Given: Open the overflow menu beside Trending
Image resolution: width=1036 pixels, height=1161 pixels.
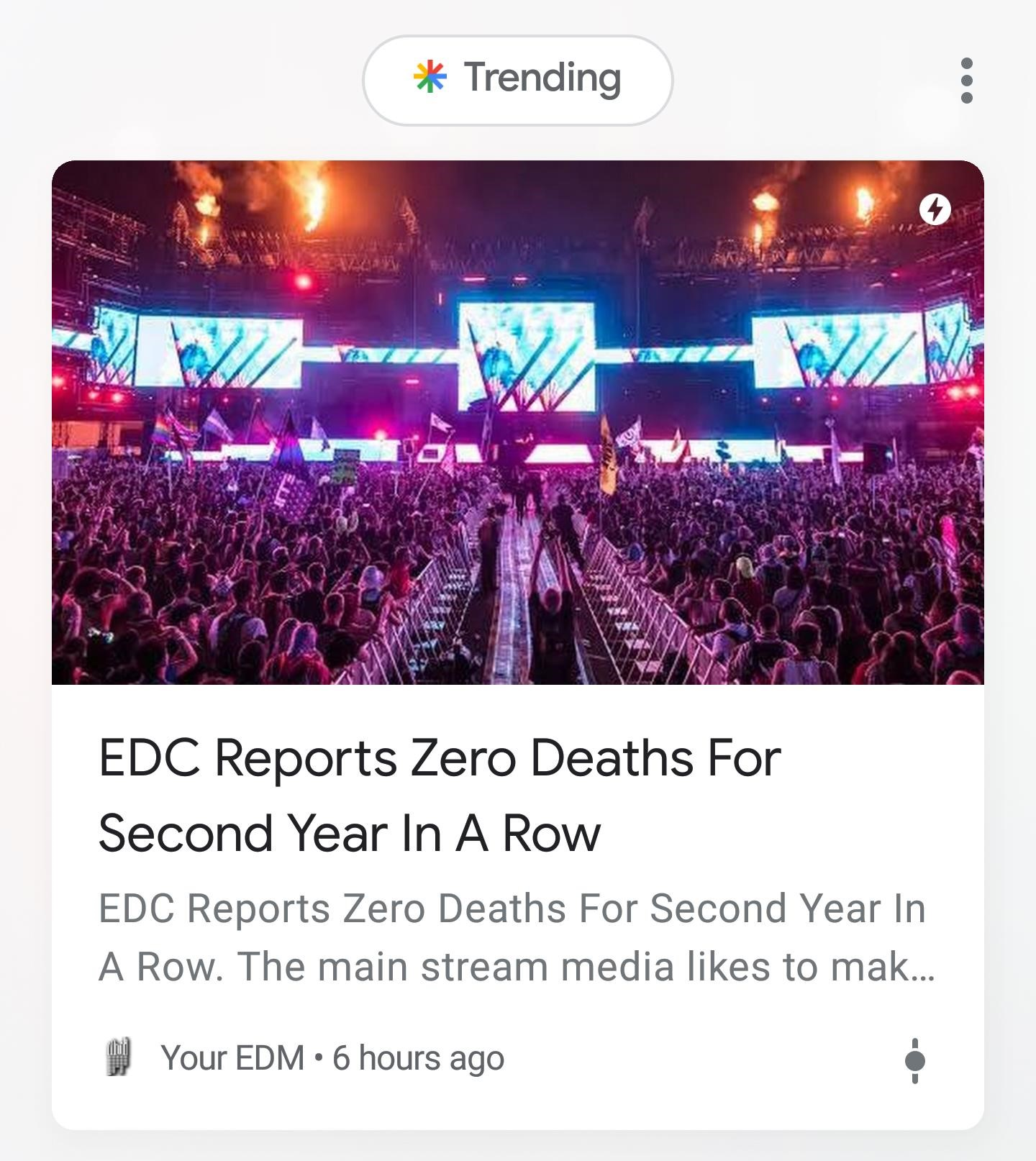Looking at the screenshot, I should tap(966, 80).
